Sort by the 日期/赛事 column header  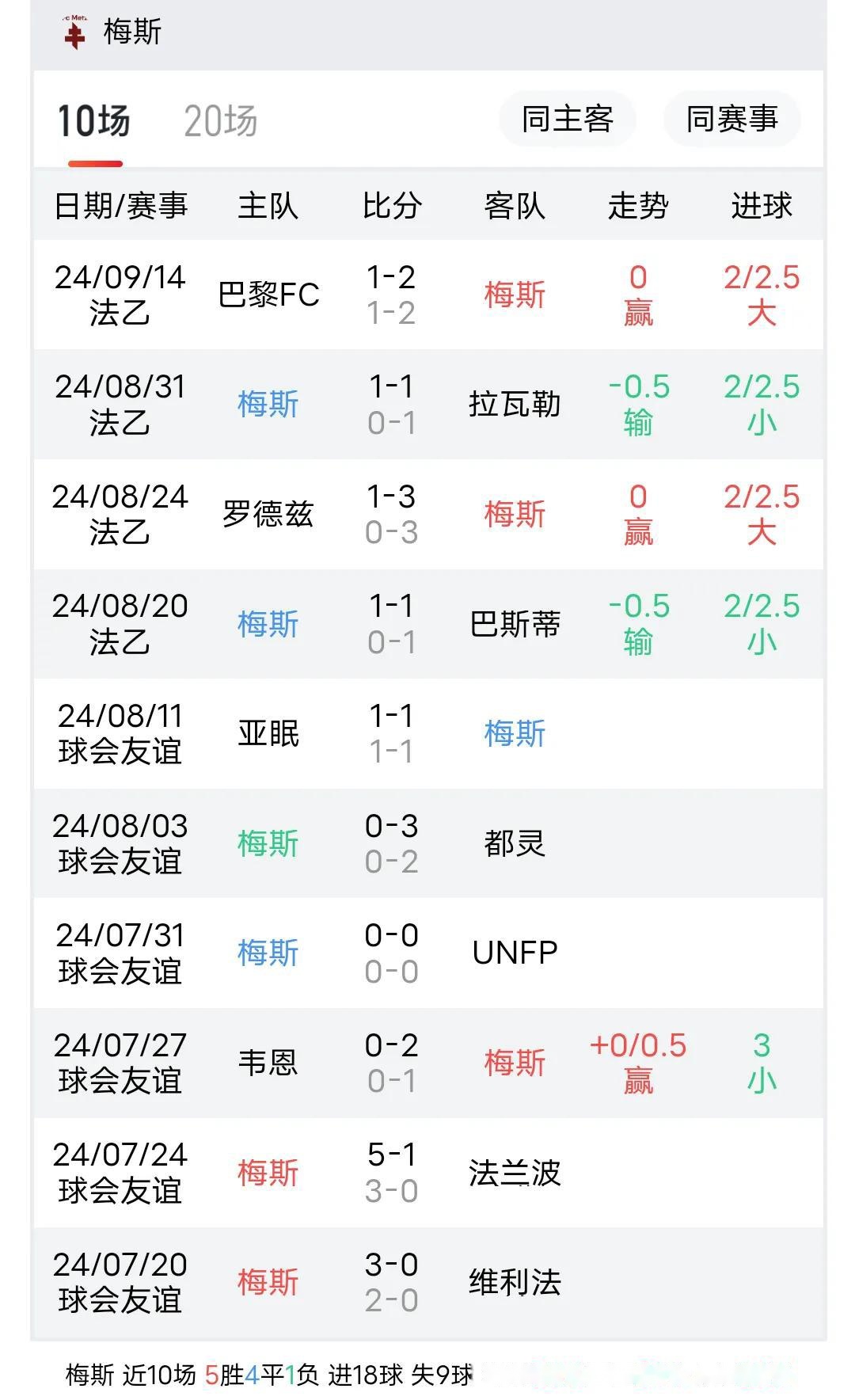click(123, 205)
